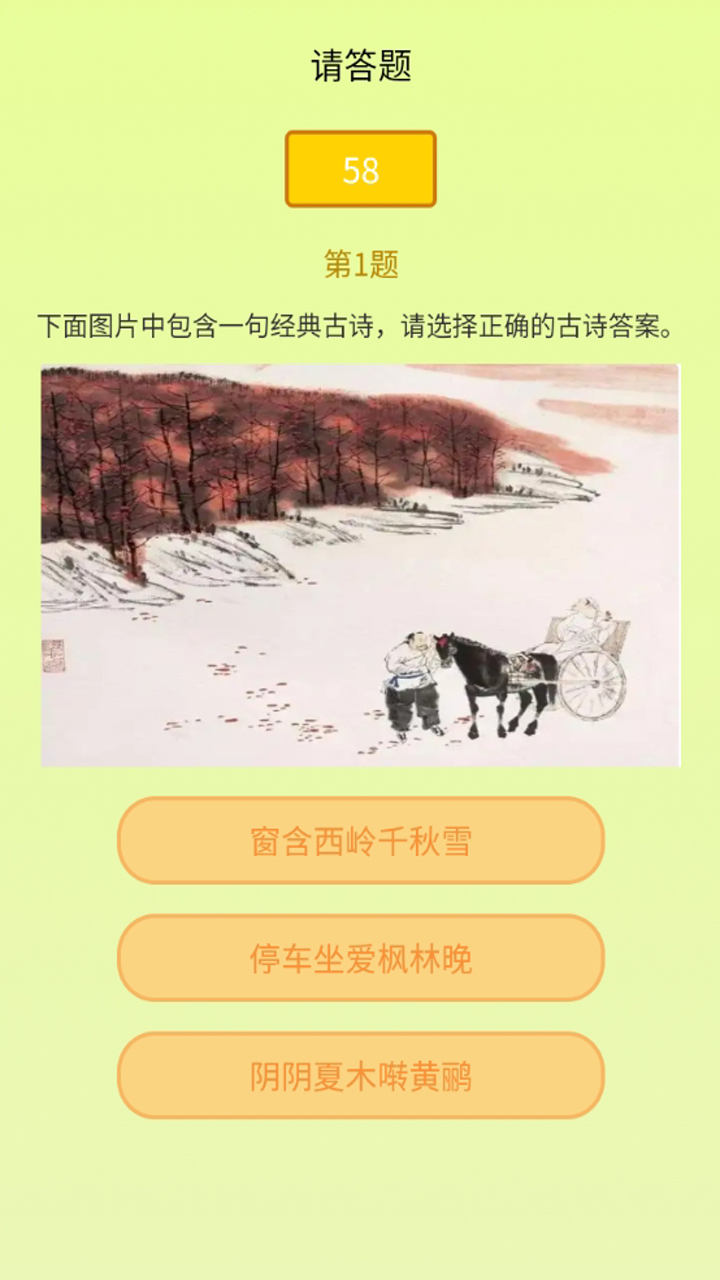Click the first answer option button
This screenshot has height=1280, width=720.
(360, 841)
